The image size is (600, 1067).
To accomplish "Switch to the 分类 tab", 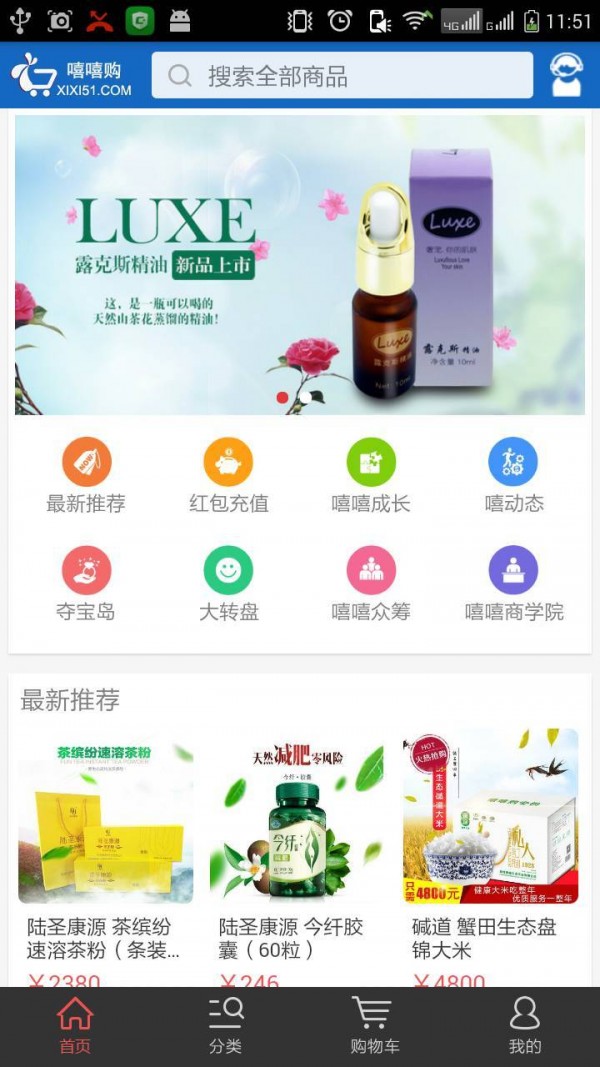I will coord(225,1026).
